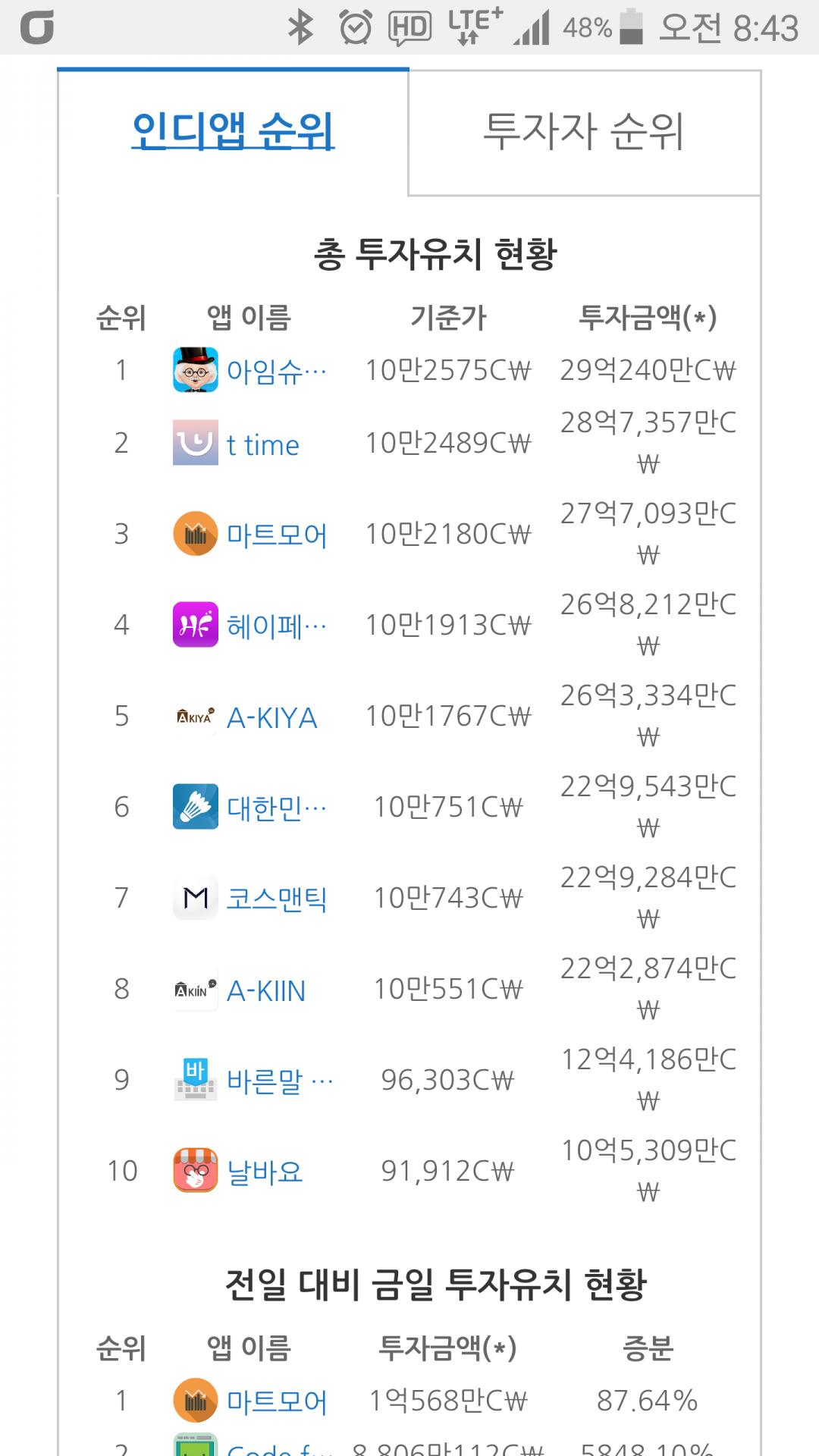Switch to the 투자자 순위 tab
This screenshot has width=819, height=1456.
[x=584, y=132]
